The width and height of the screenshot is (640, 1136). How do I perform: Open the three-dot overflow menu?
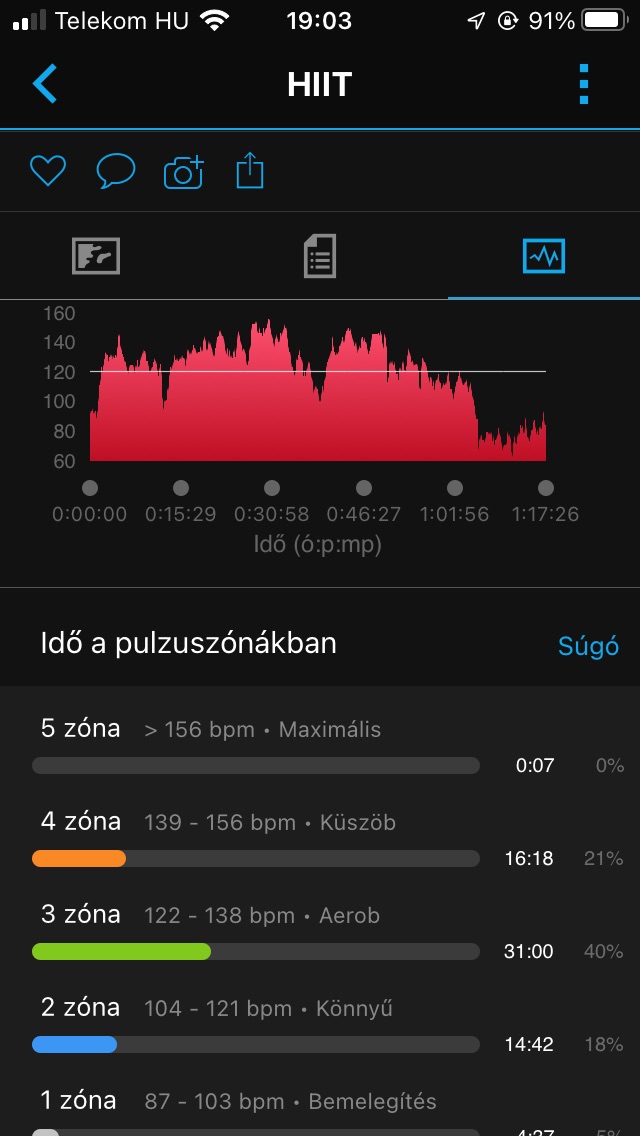tap(584, 84)
